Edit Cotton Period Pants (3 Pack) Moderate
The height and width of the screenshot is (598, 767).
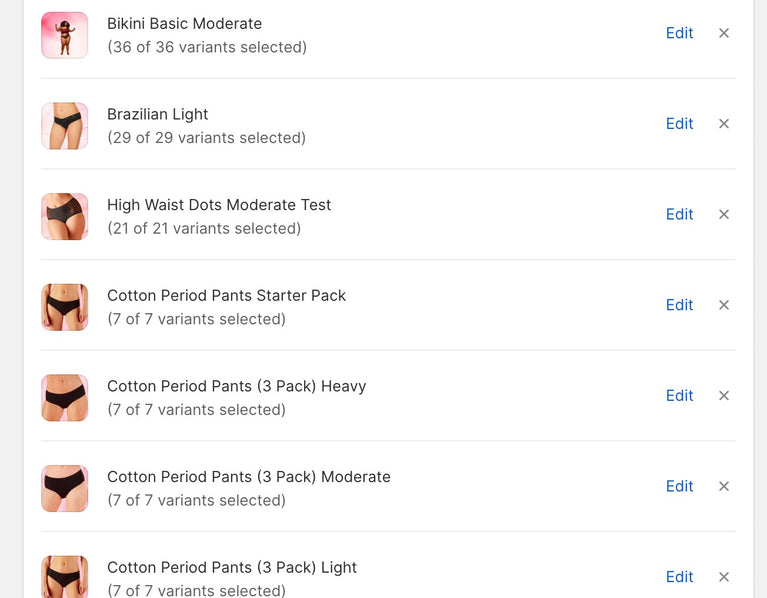point(679,486)
